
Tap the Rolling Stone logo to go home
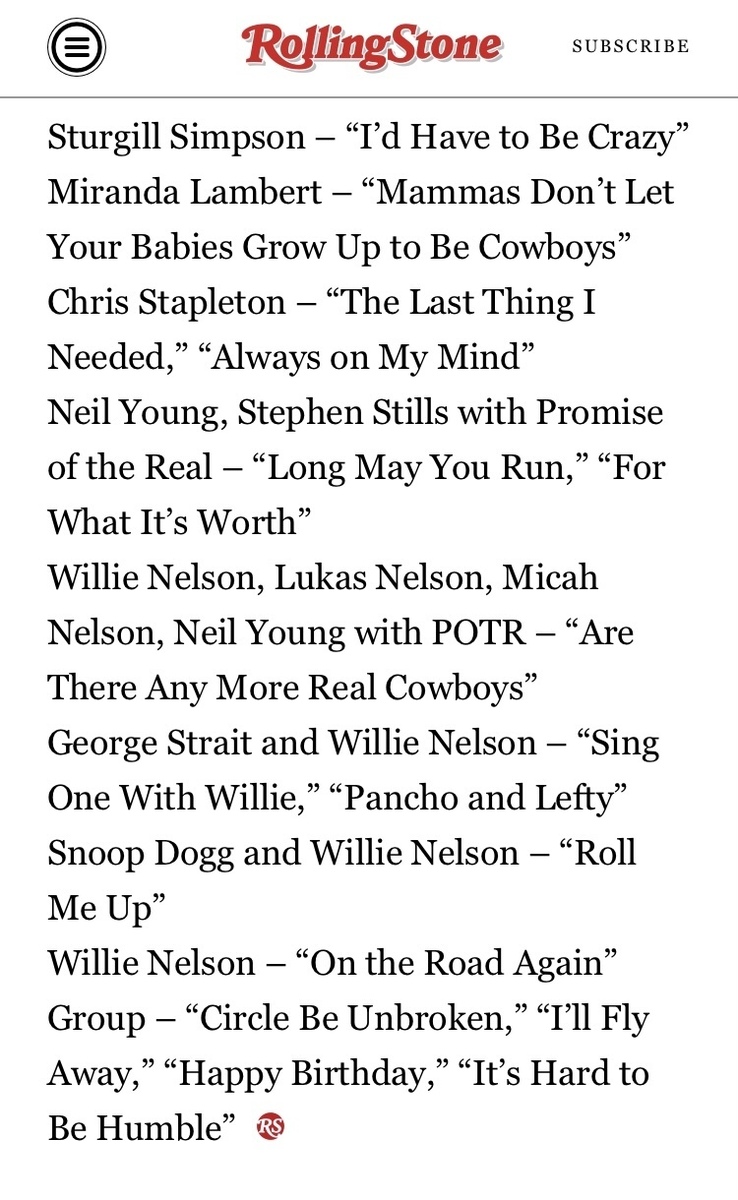371,45
